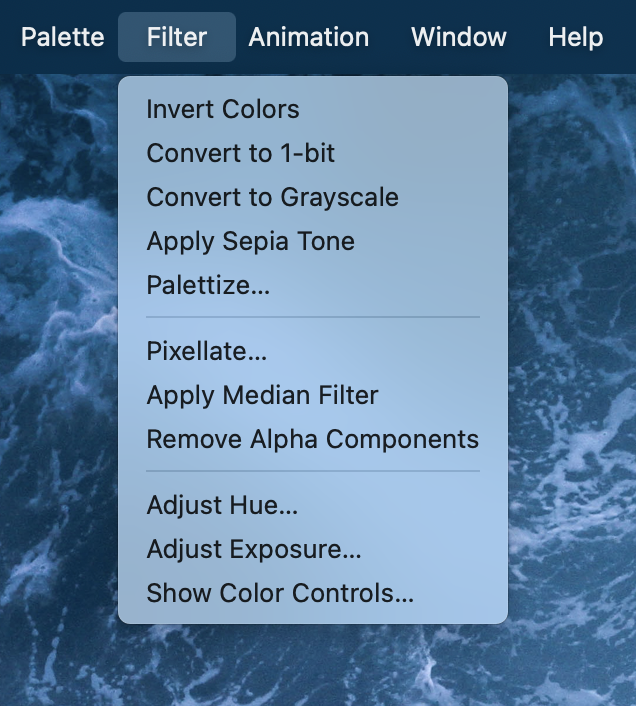Select Convert to Grayscale
This screenshot has width=636, height=706.
pyautogui.click(x=272, y=197)
